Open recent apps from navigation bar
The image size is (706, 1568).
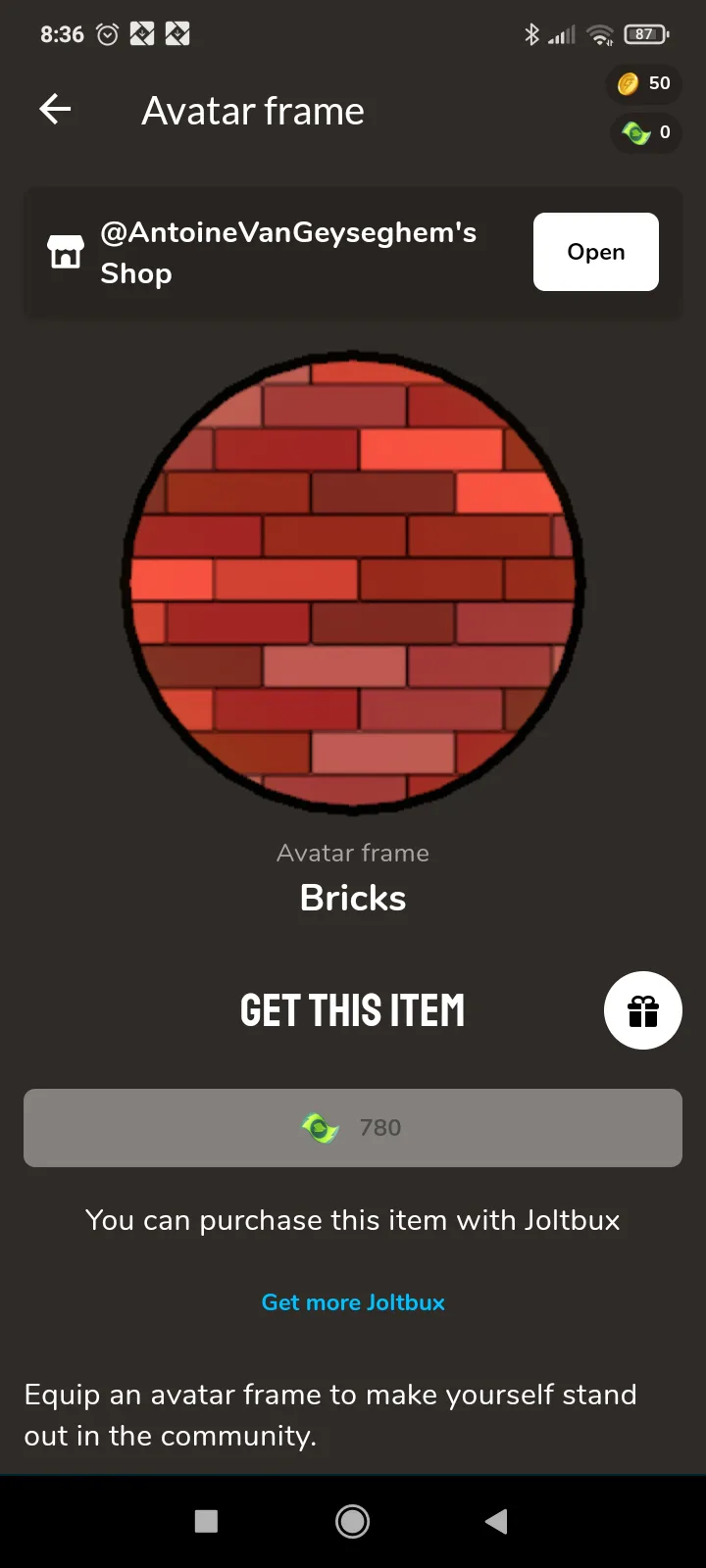pyautogui.click(x=206, y=1521)
